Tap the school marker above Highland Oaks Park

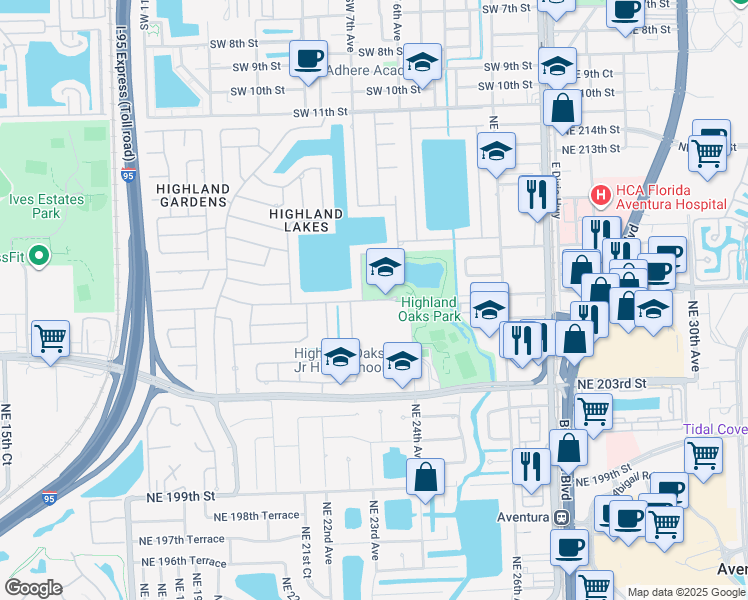point(385,266)
